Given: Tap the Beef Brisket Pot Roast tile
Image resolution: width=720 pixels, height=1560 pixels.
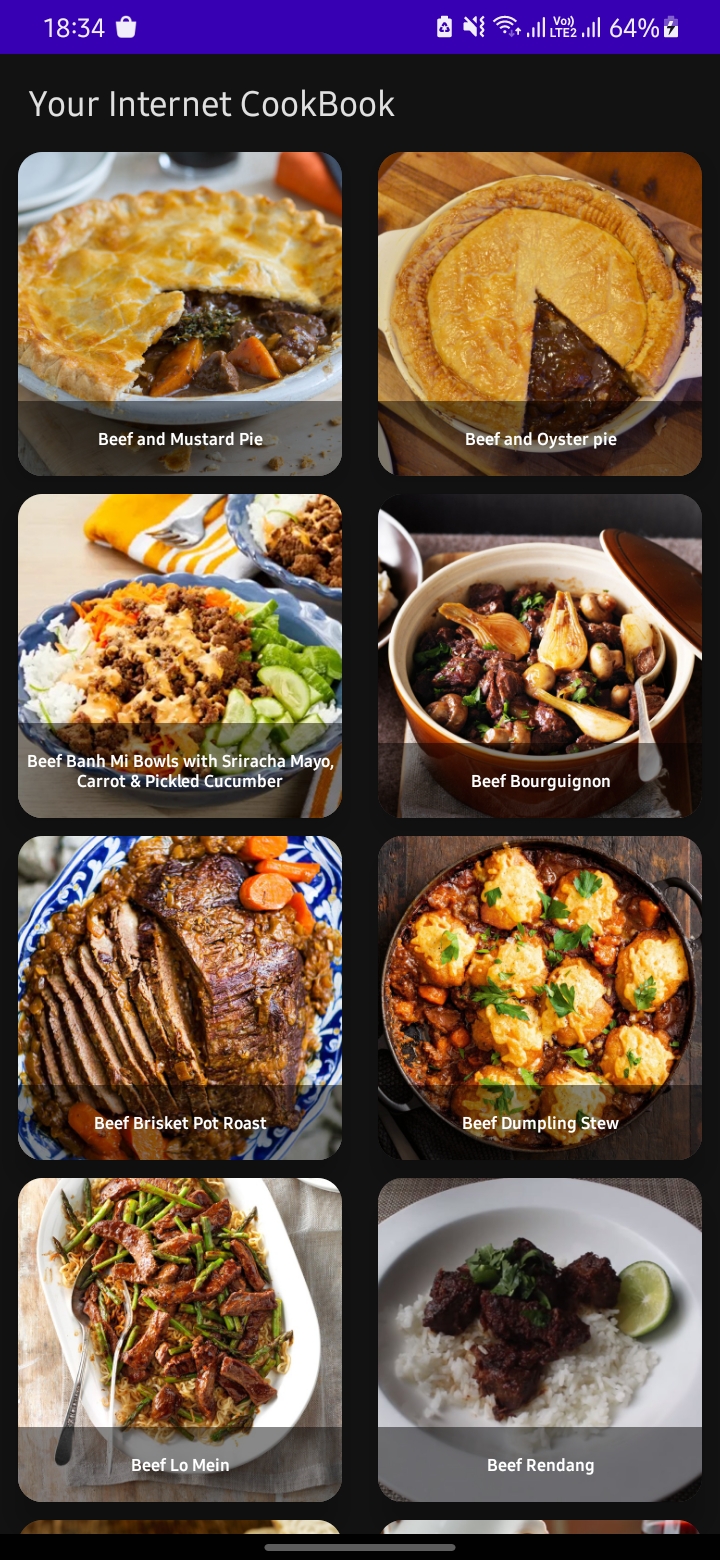Looking at the screenshot, I should [x=180, y=997].
